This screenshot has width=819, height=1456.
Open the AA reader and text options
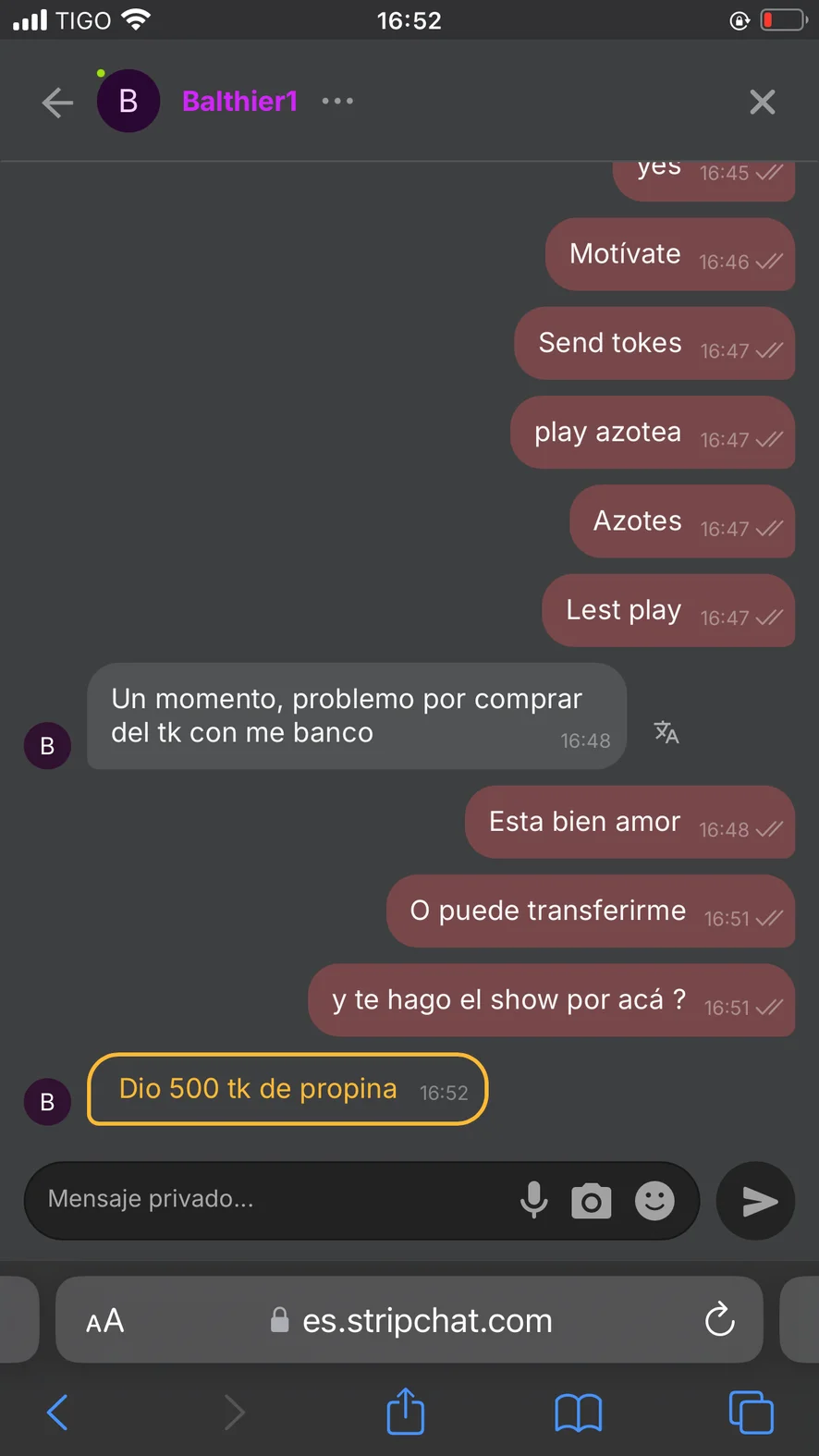104,1321
